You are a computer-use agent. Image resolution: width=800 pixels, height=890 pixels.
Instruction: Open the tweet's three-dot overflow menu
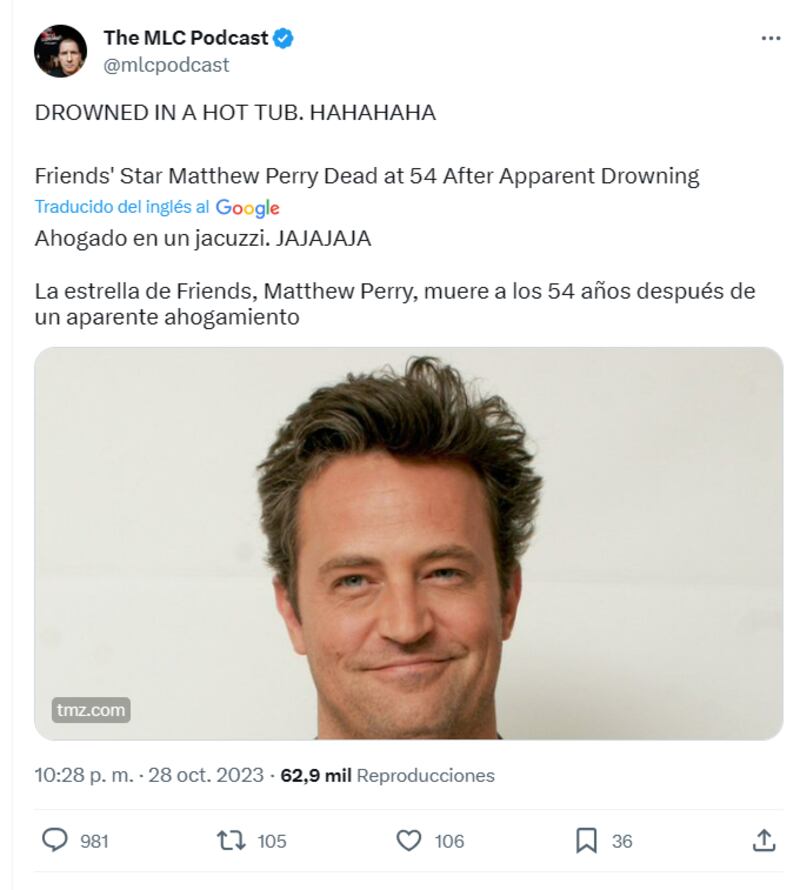coord(770,38)
